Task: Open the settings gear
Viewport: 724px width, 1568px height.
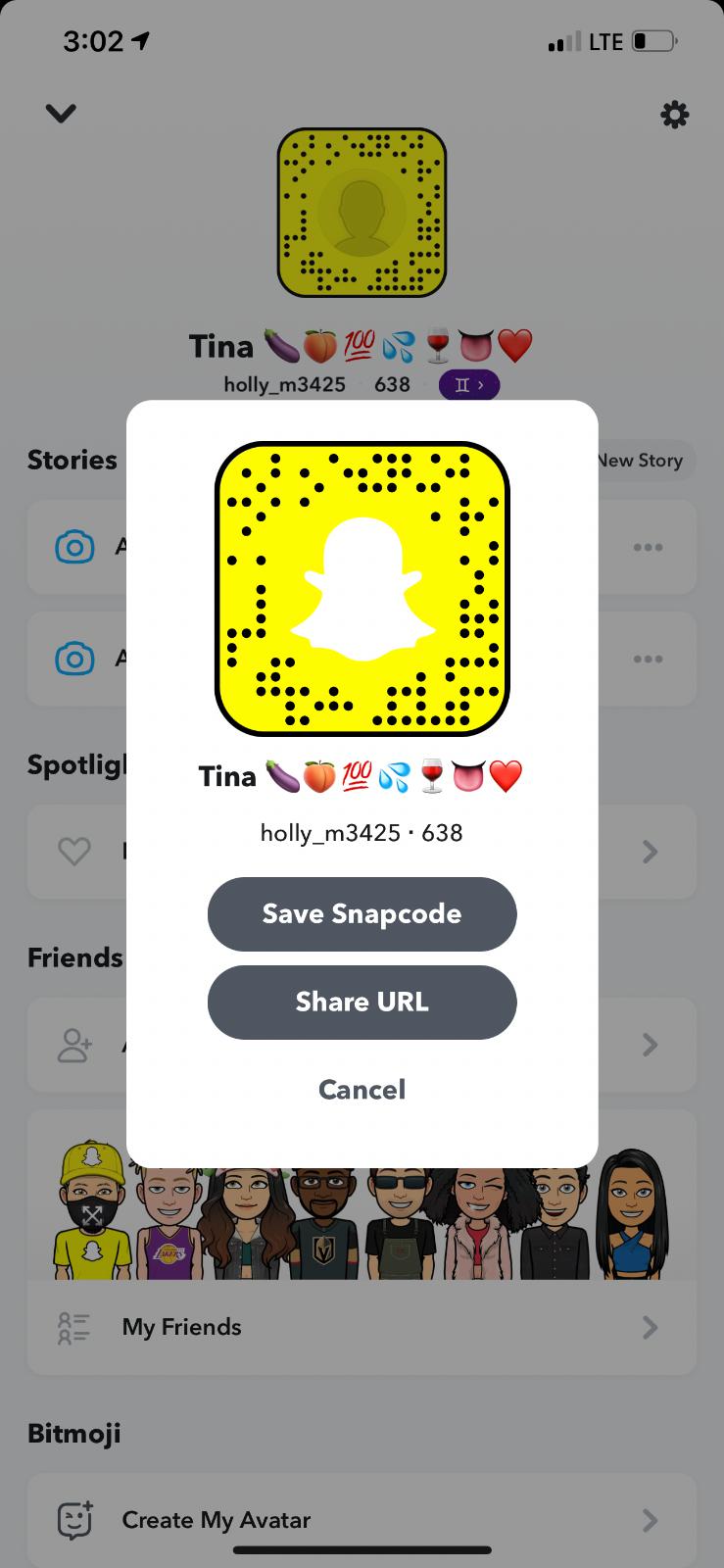Action: tap(674, 116)
